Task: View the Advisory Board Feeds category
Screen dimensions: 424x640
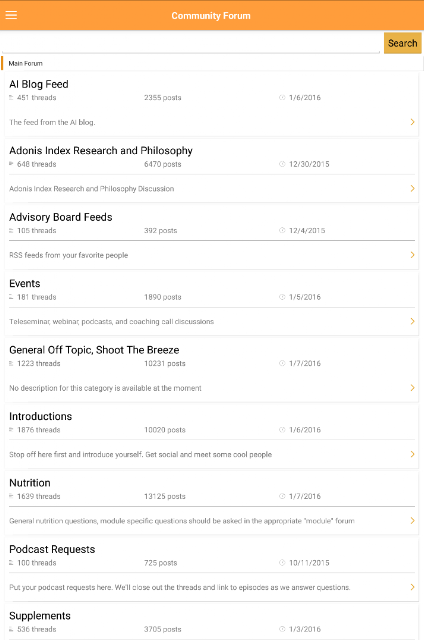Action: [211, 237]
